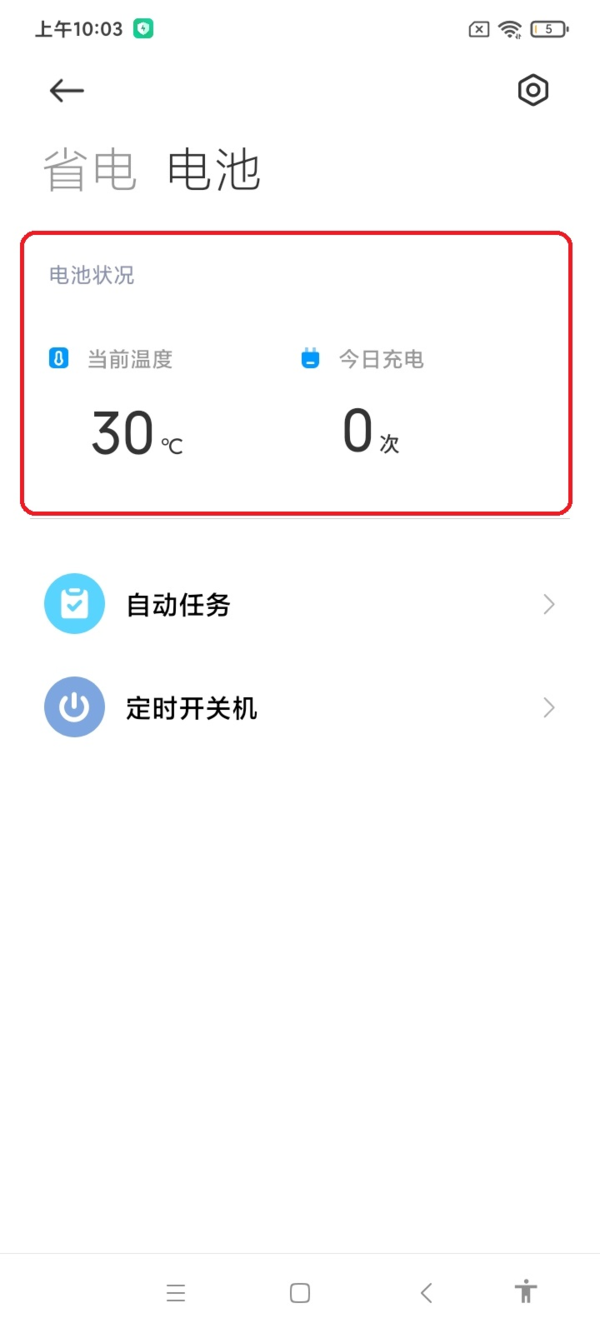The image size is (600, 1333).
Task: Open 定时开关机 settings
Action: 300,708
